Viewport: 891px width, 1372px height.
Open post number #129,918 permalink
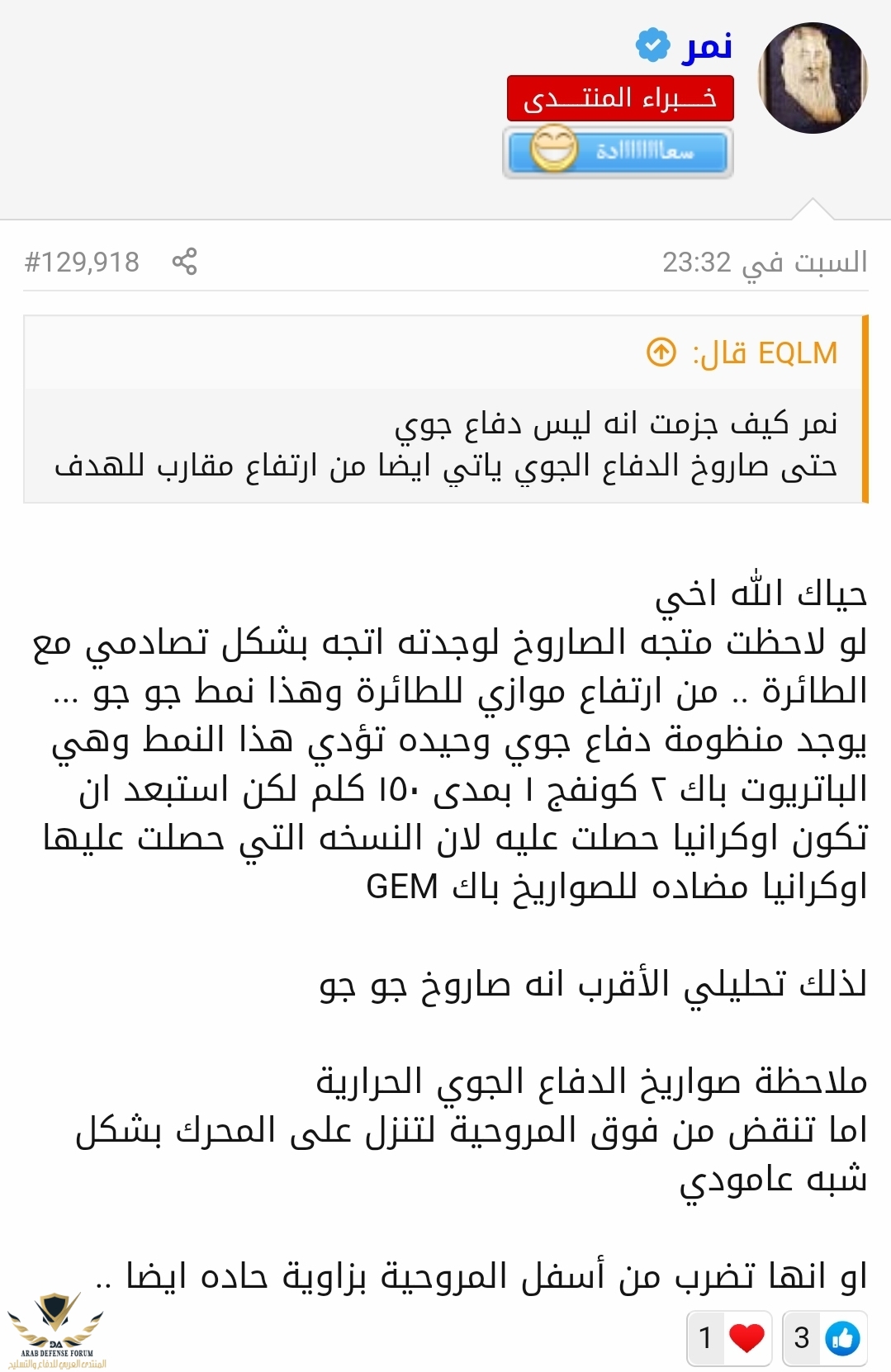pos(82,263)
